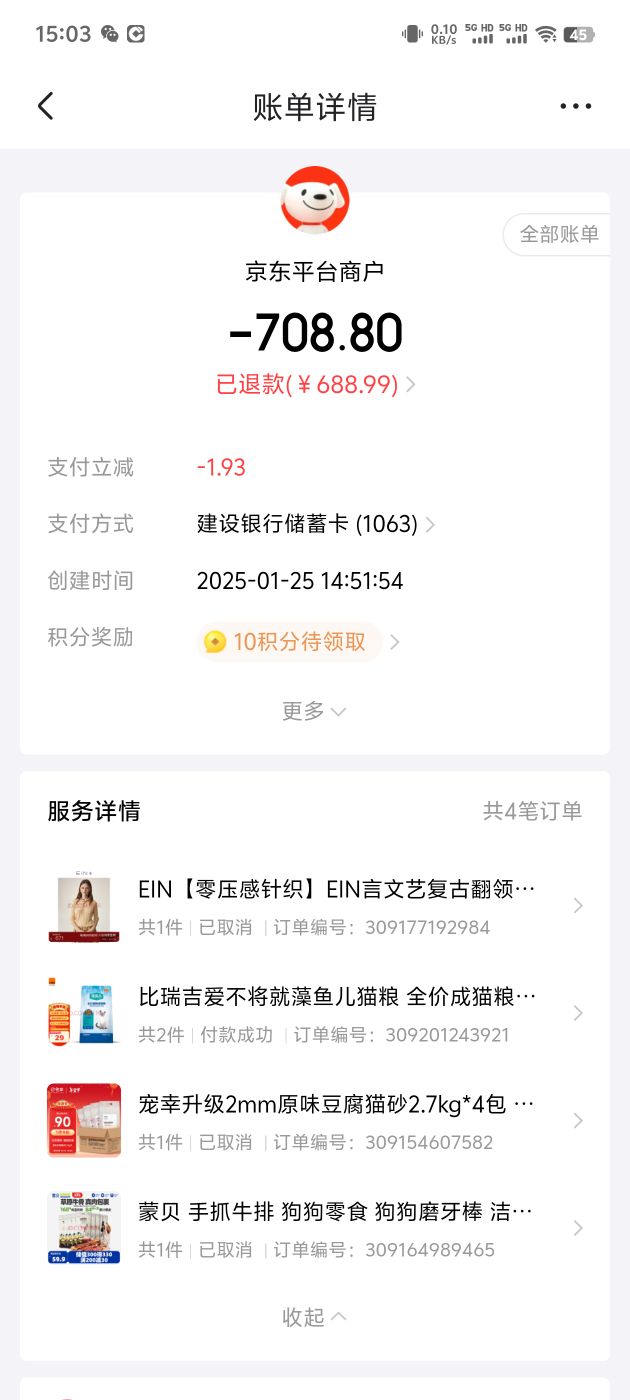Open the 全部账单 button
This screenshot has width=630, height=1400.
click(558, 235)
